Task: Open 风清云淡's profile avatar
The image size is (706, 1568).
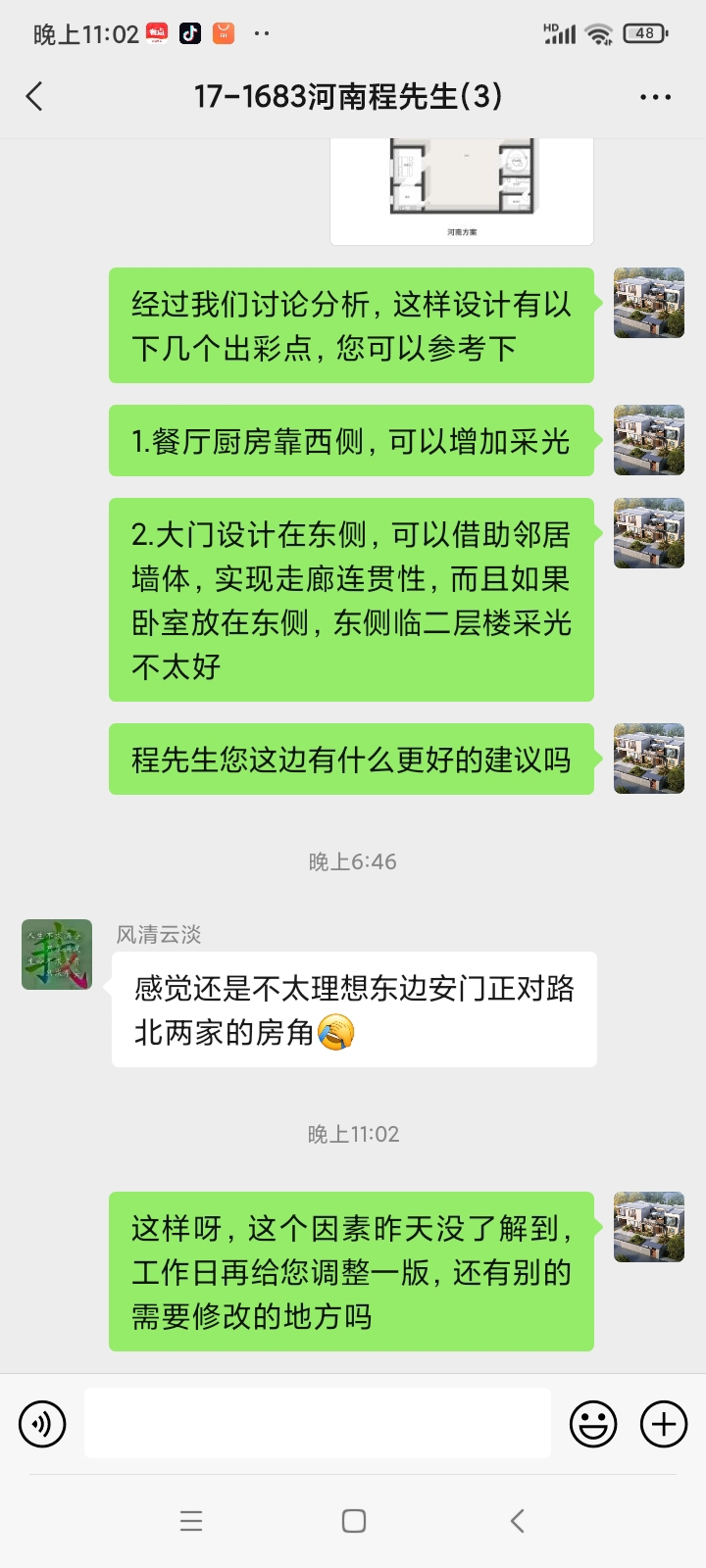Action: (57, 955)
